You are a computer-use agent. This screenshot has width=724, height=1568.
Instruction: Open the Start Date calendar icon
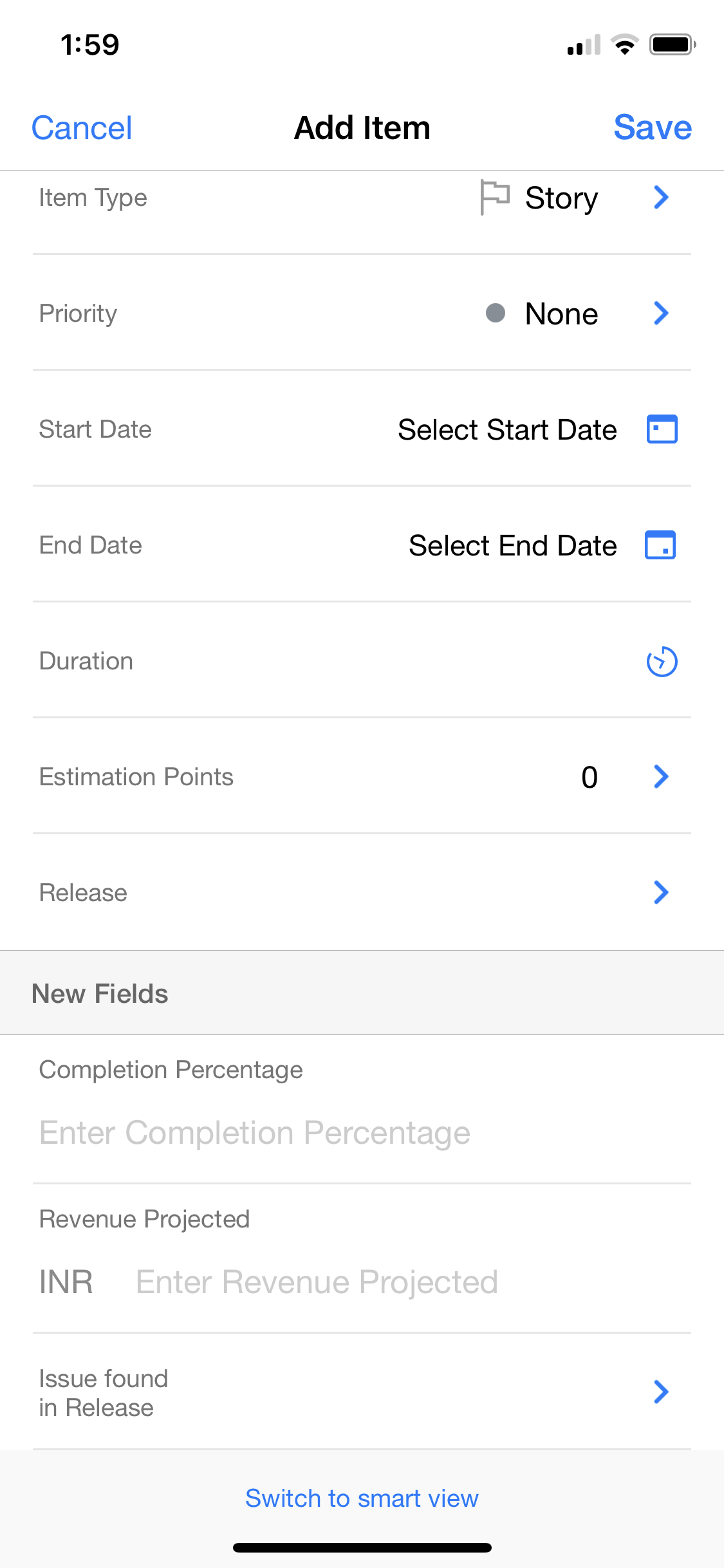pos(663,429)
